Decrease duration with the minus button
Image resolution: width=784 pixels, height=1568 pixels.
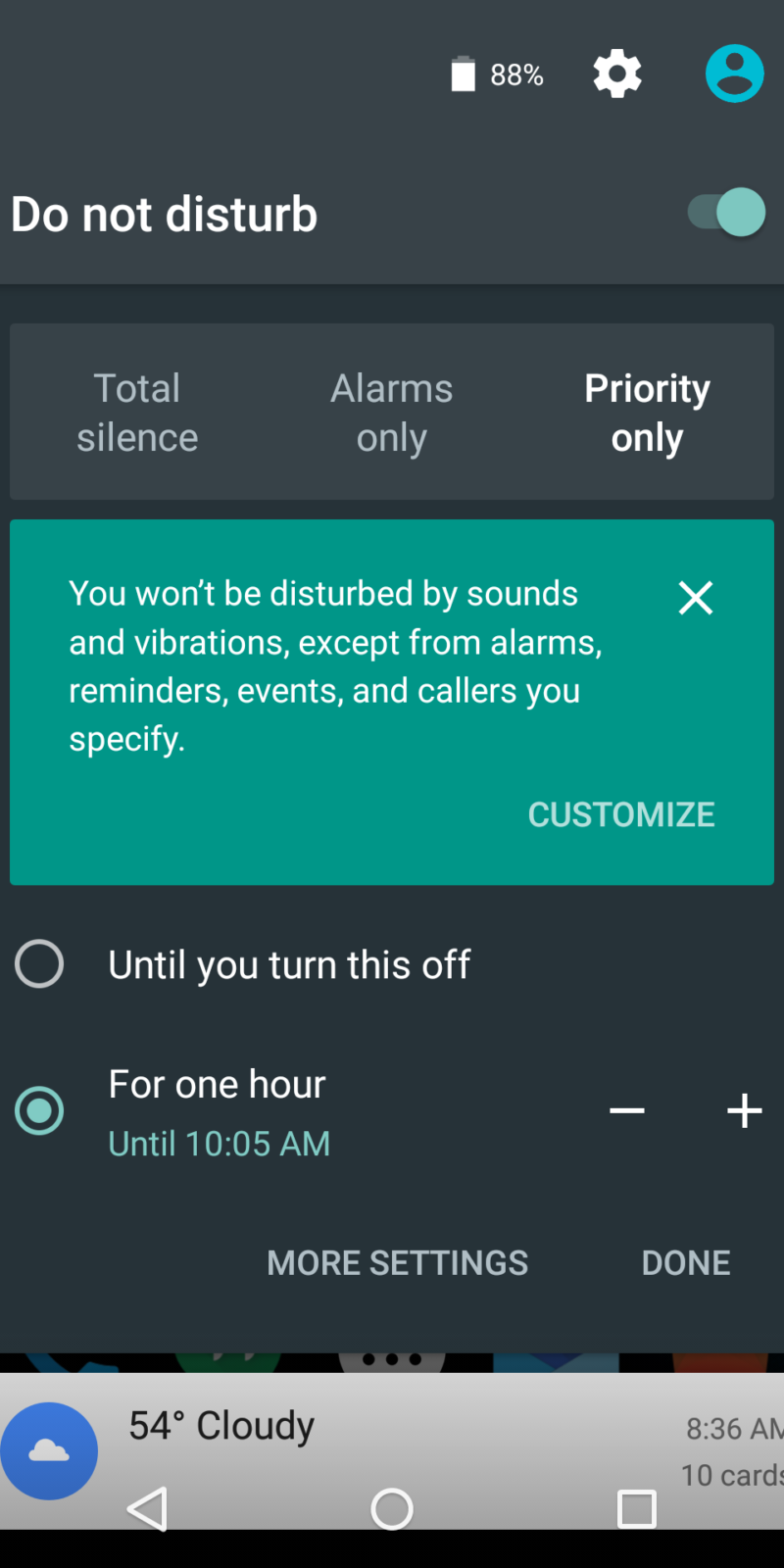pos(627,1110)
